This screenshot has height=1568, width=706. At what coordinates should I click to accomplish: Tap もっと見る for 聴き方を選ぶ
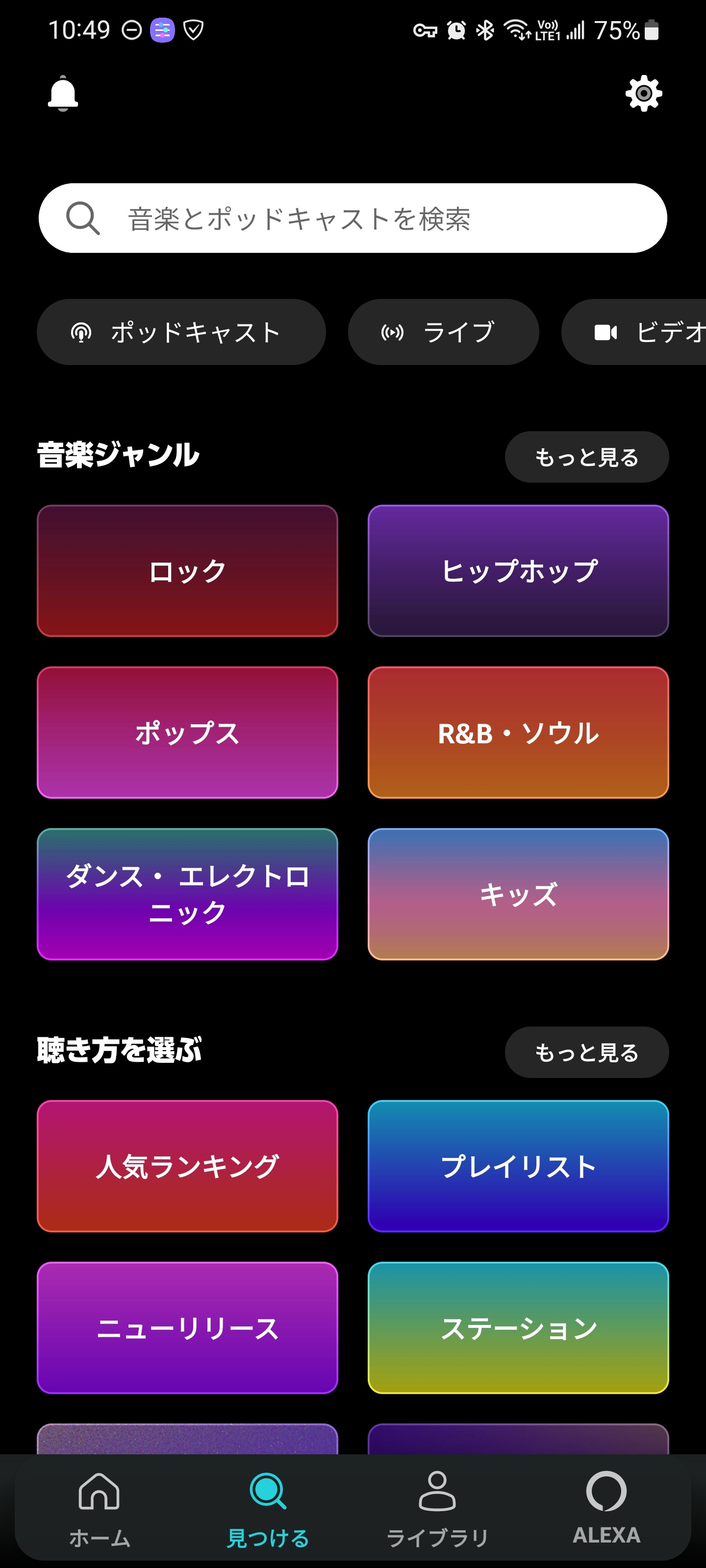coord(586,1053)
